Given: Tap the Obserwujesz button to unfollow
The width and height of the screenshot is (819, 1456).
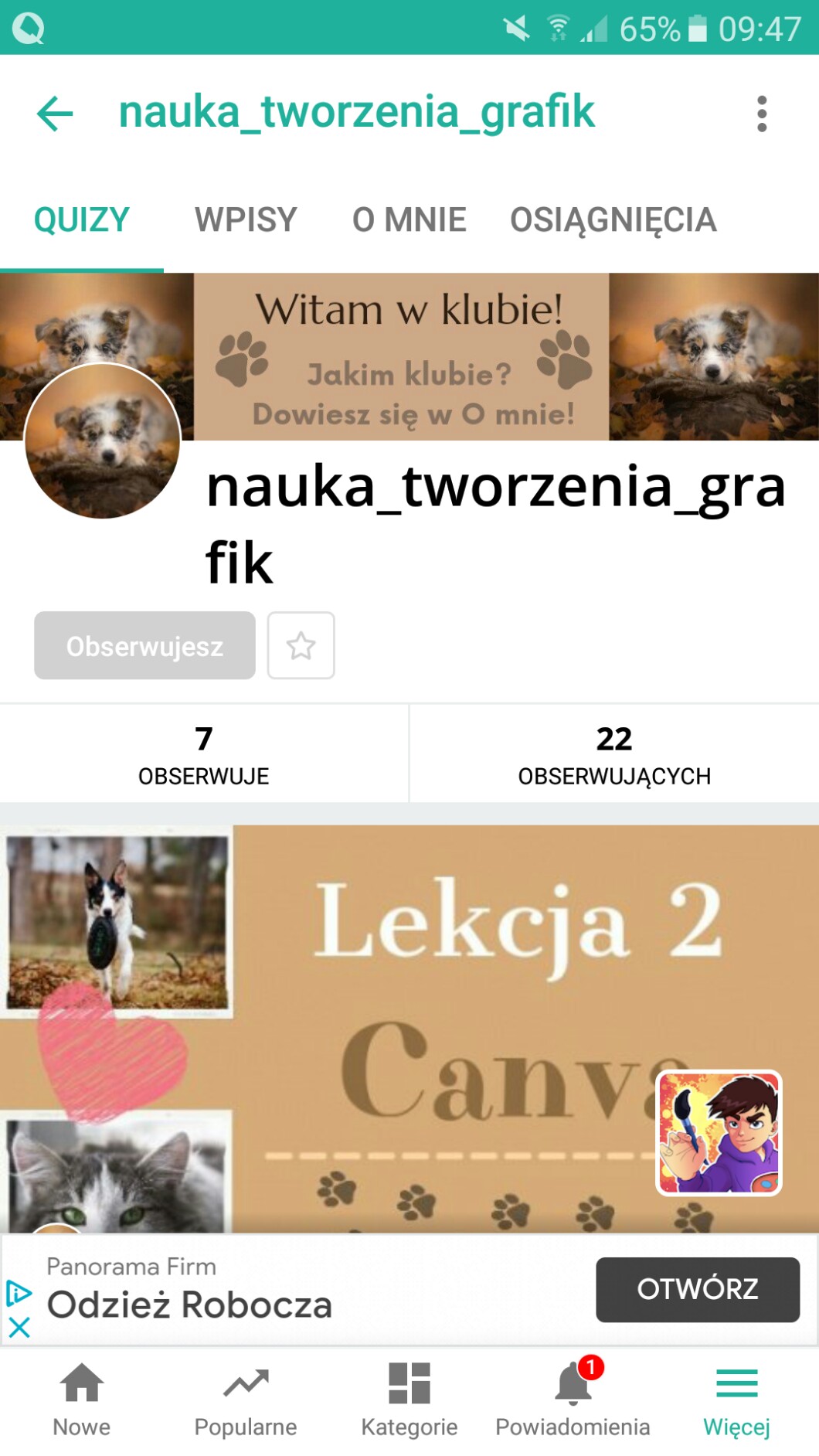Looking at the screenshot, I should (x=144, y=646).
